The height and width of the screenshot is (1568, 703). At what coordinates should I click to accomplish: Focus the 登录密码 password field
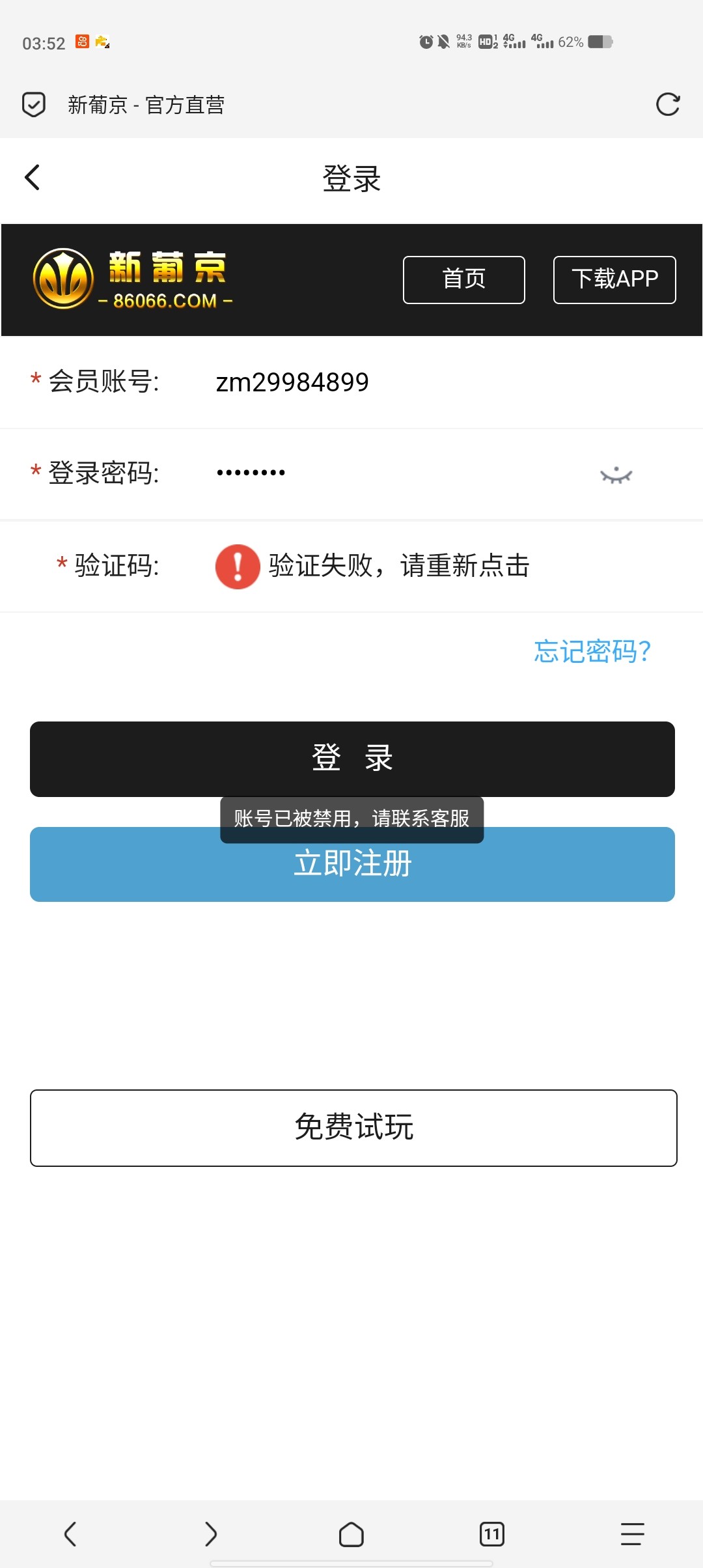click(x=391, y=473)
